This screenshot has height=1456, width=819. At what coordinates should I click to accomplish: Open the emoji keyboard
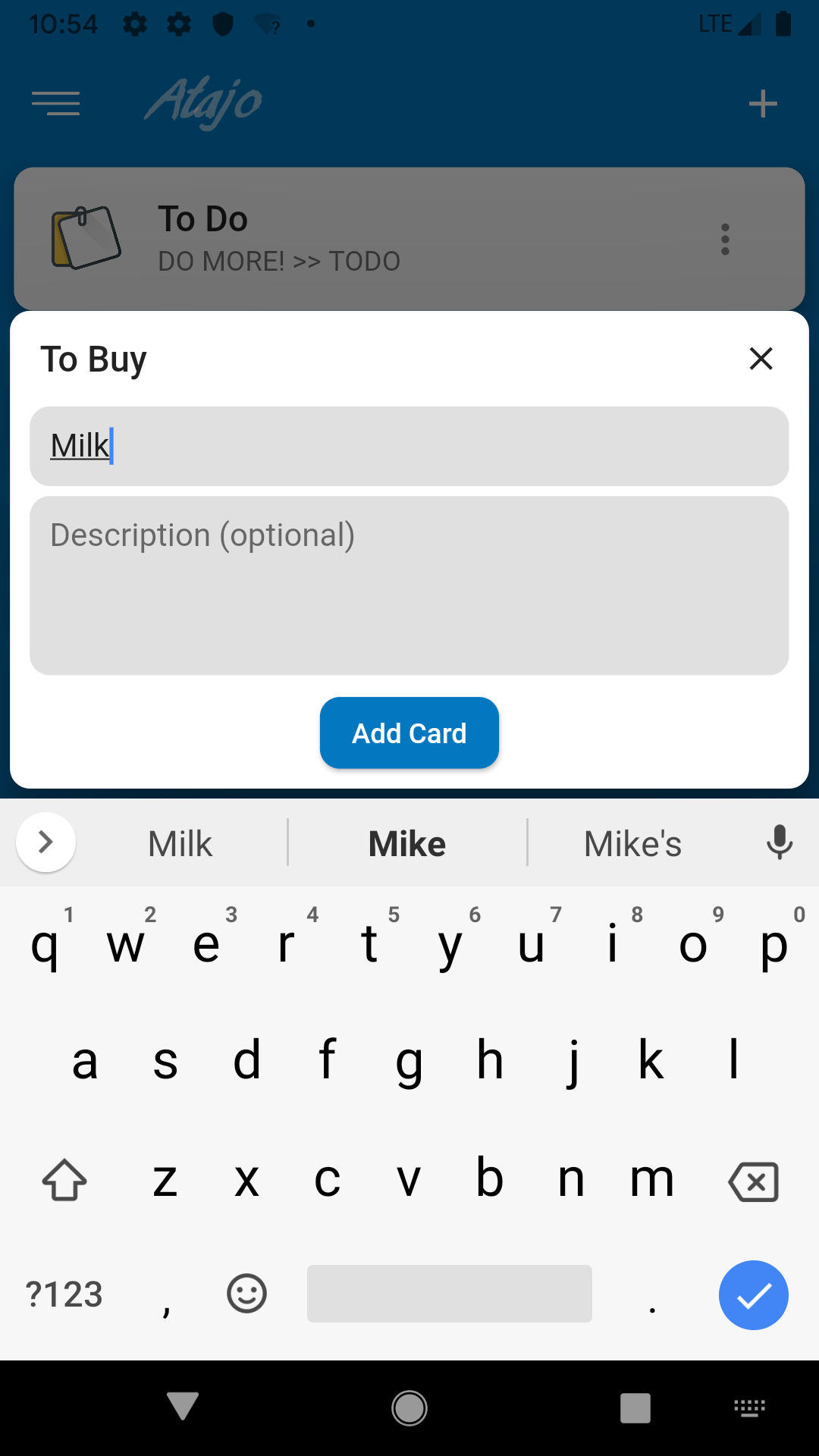[246, 1294]
